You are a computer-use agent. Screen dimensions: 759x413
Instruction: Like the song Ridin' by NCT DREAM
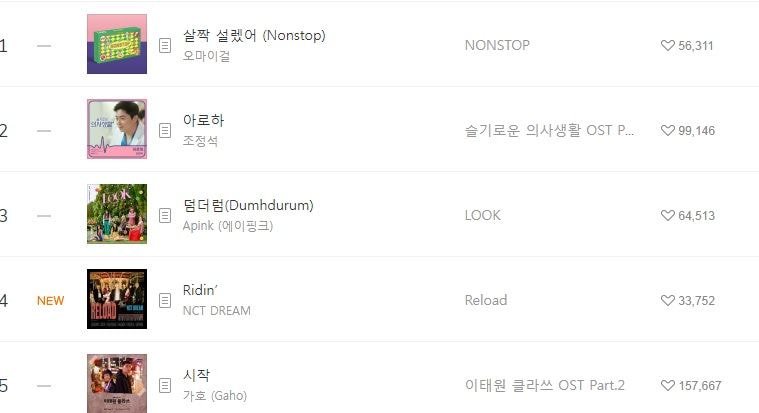point(668,300)
